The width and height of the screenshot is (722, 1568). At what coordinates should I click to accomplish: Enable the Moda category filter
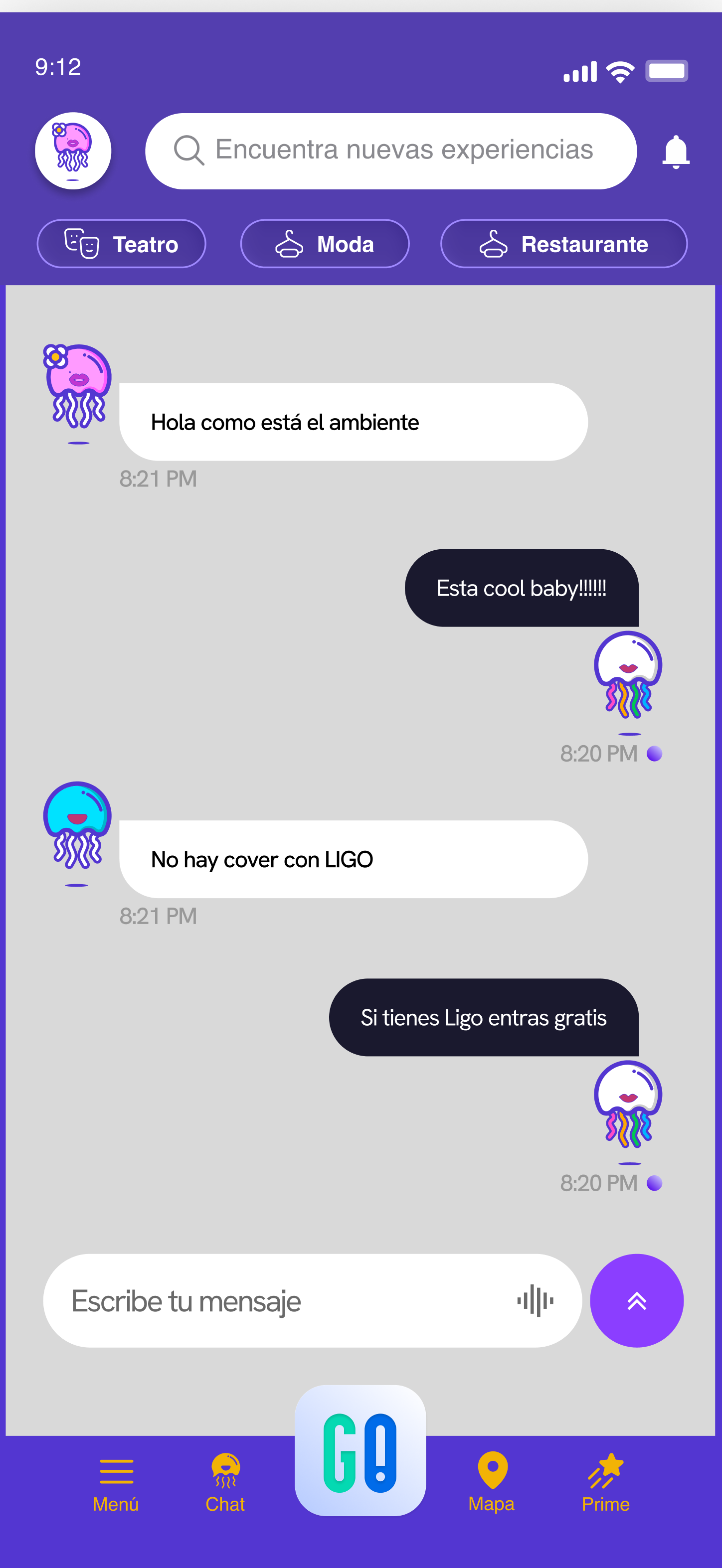pos(325,244)
